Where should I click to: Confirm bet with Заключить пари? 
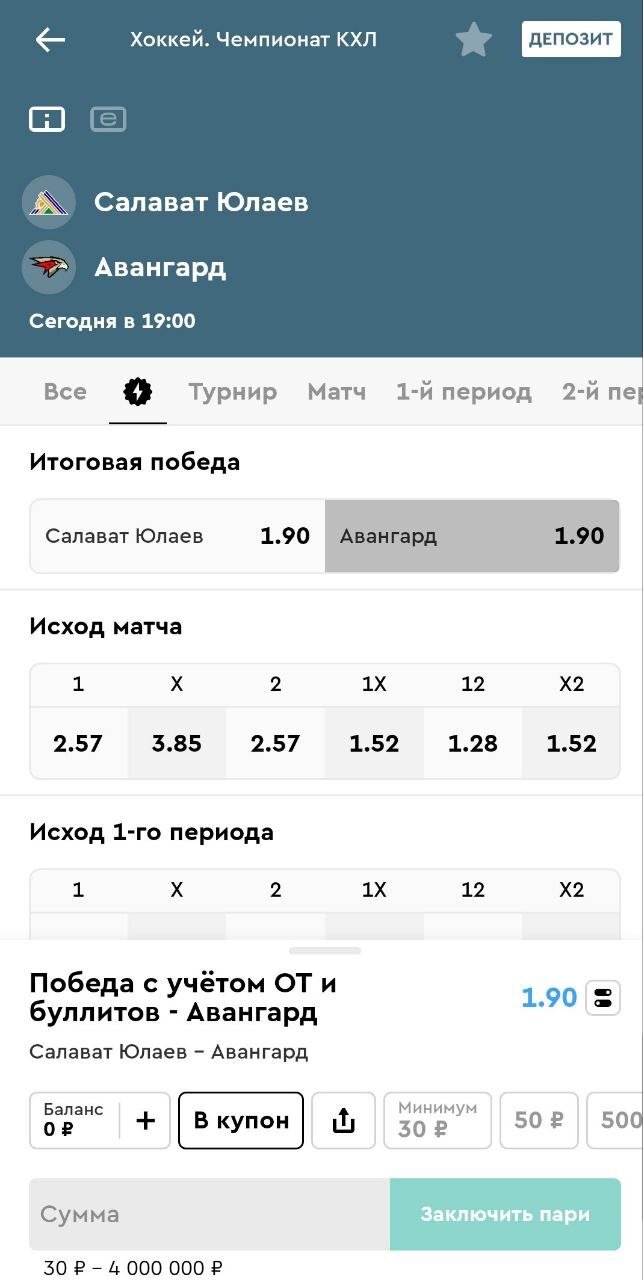(x=505, y=1214)
